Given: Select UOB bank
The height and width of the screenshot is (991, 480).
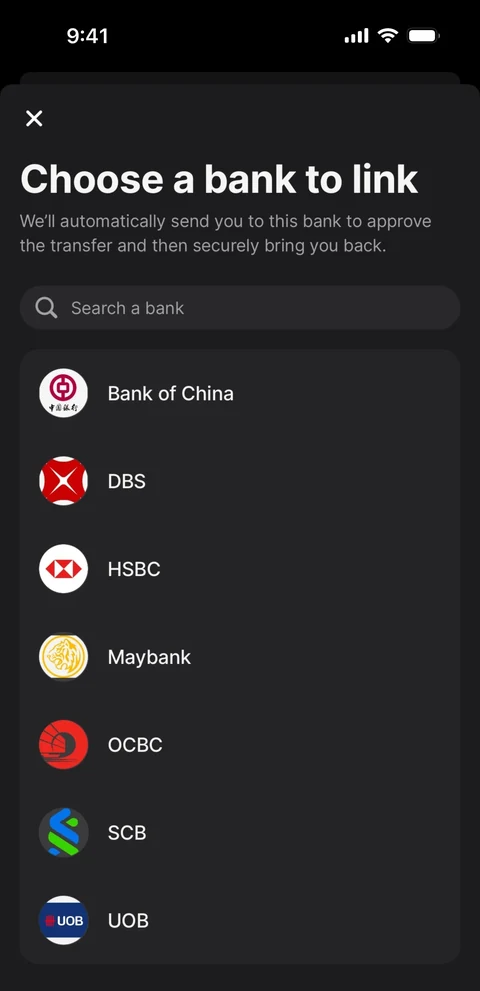Looking at the screenshot, I should [240, 920].
